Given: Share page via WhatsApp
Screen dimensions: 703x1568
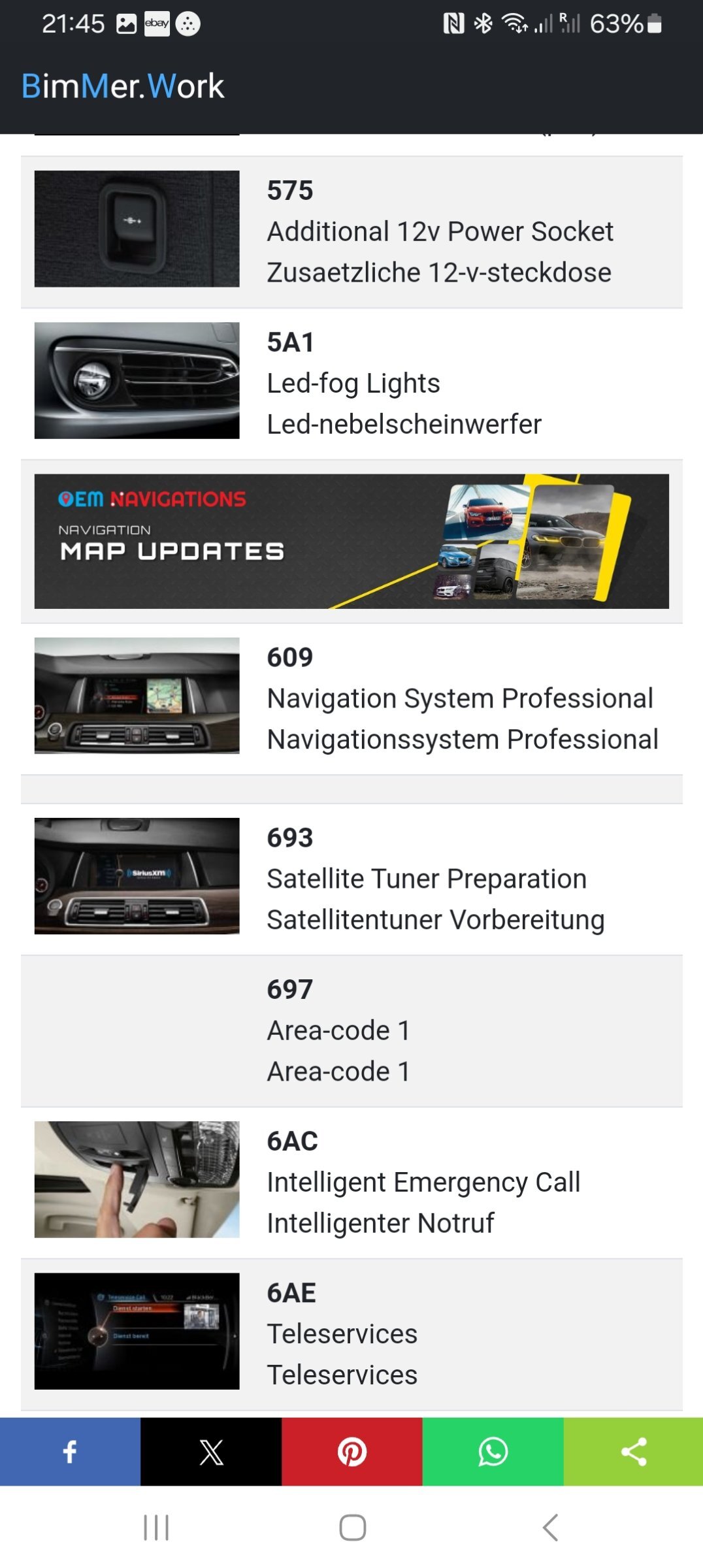Looking at the screenshot, I should coord(493,1452).
